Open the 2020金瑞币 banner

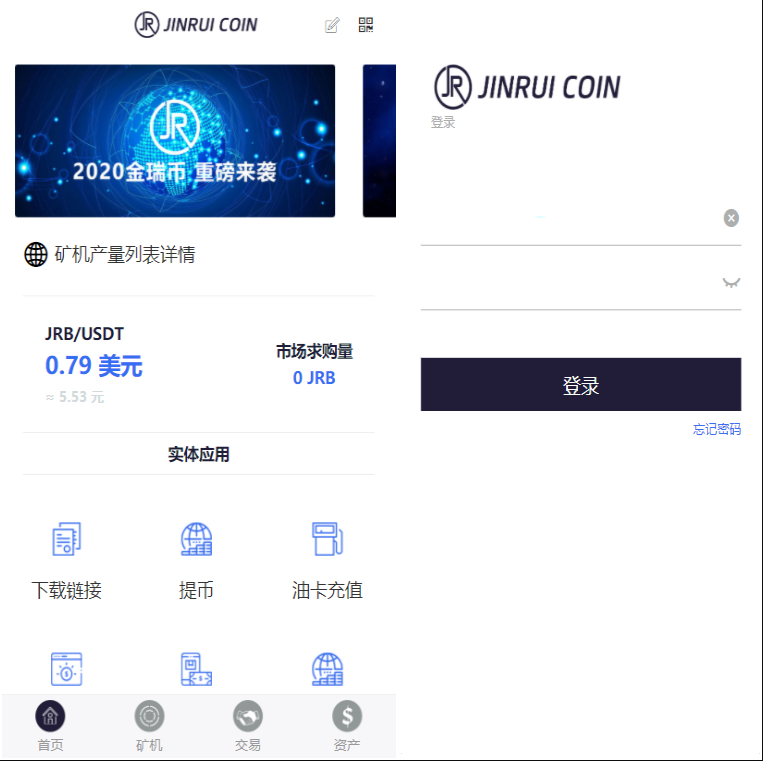tap(175, 141)
